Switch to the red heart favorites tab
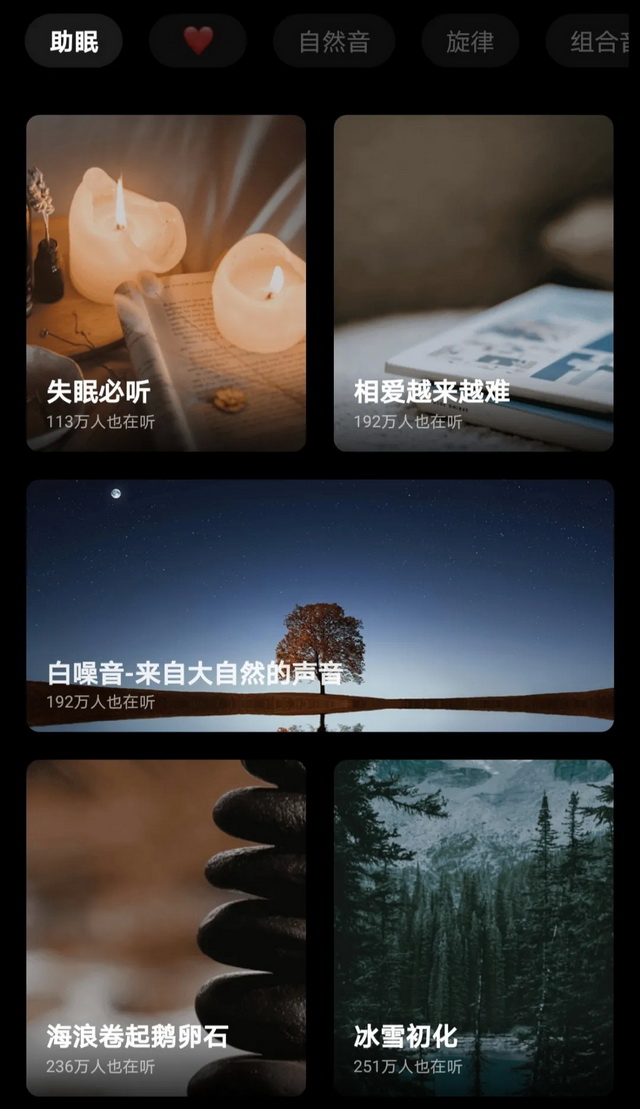Screen dimensions: 640x1109 (x=198, y=41)
